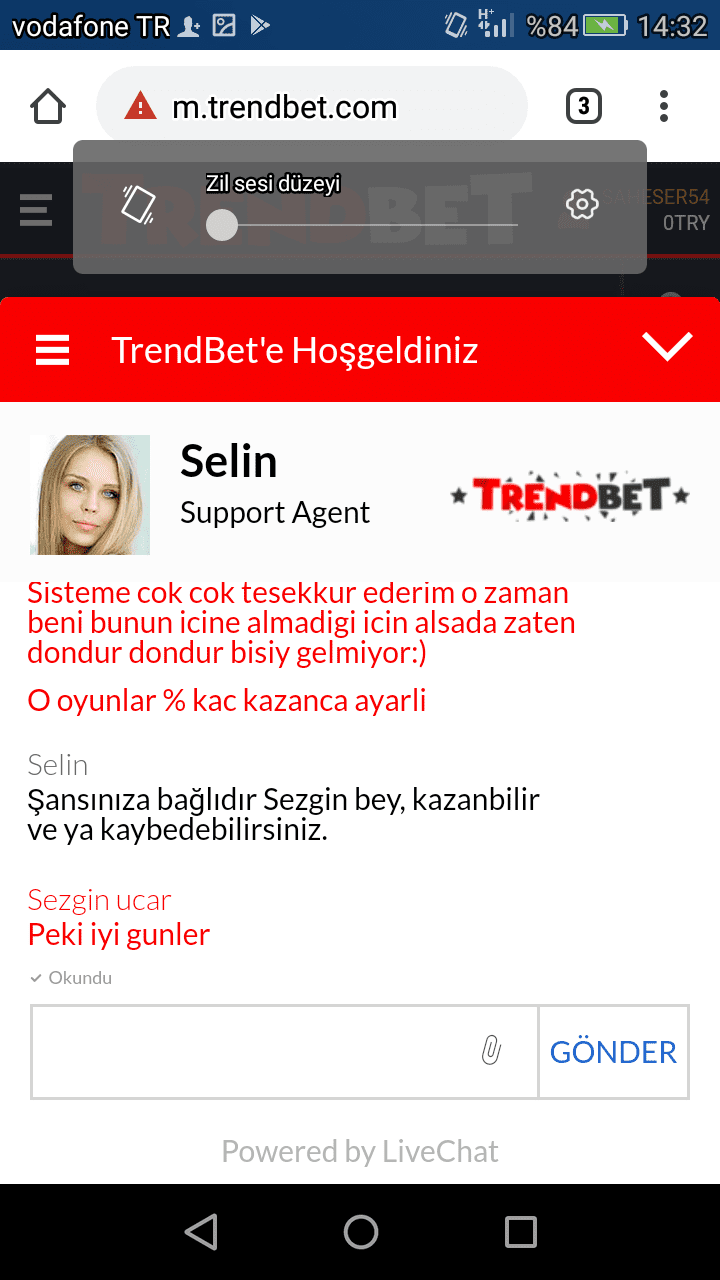Toggle the vibrate mode icon in volume panel

click(138, 204)
